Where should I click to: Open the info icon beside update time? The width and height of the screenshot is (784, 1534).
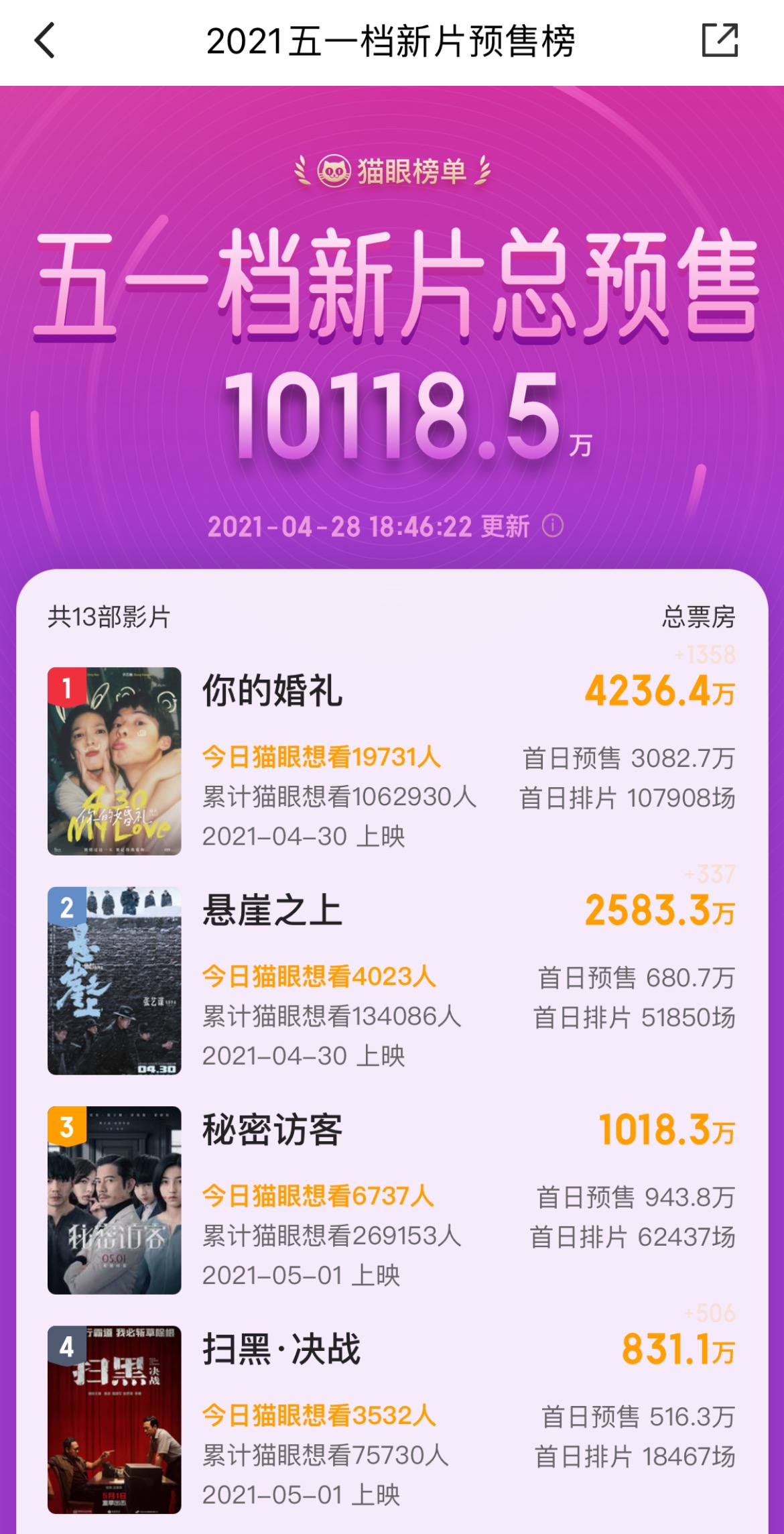553,526
